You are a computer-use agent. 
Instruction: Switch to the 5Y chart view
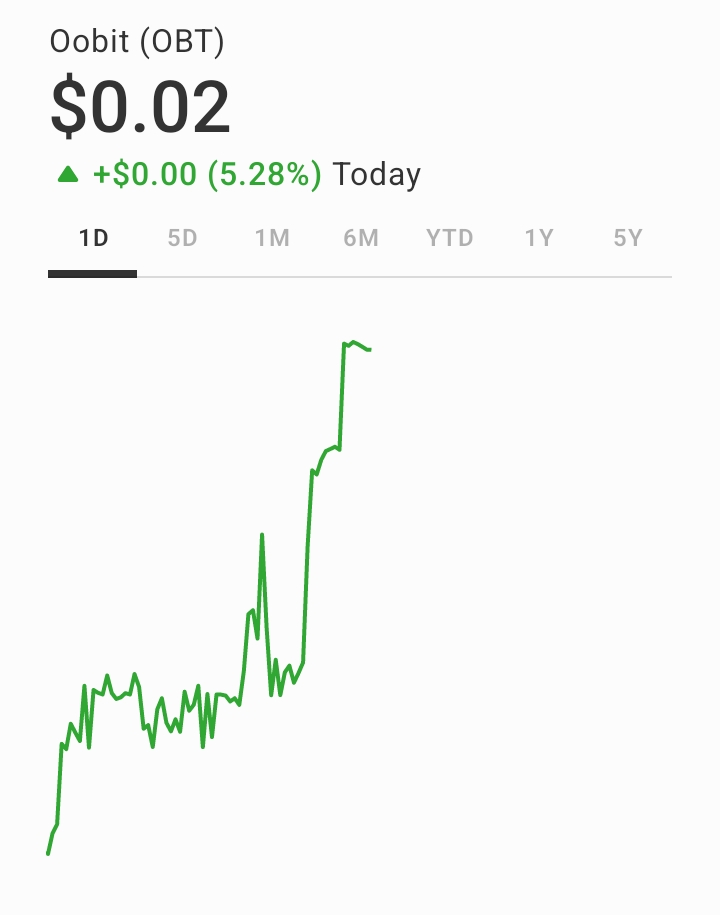(627, 239)
